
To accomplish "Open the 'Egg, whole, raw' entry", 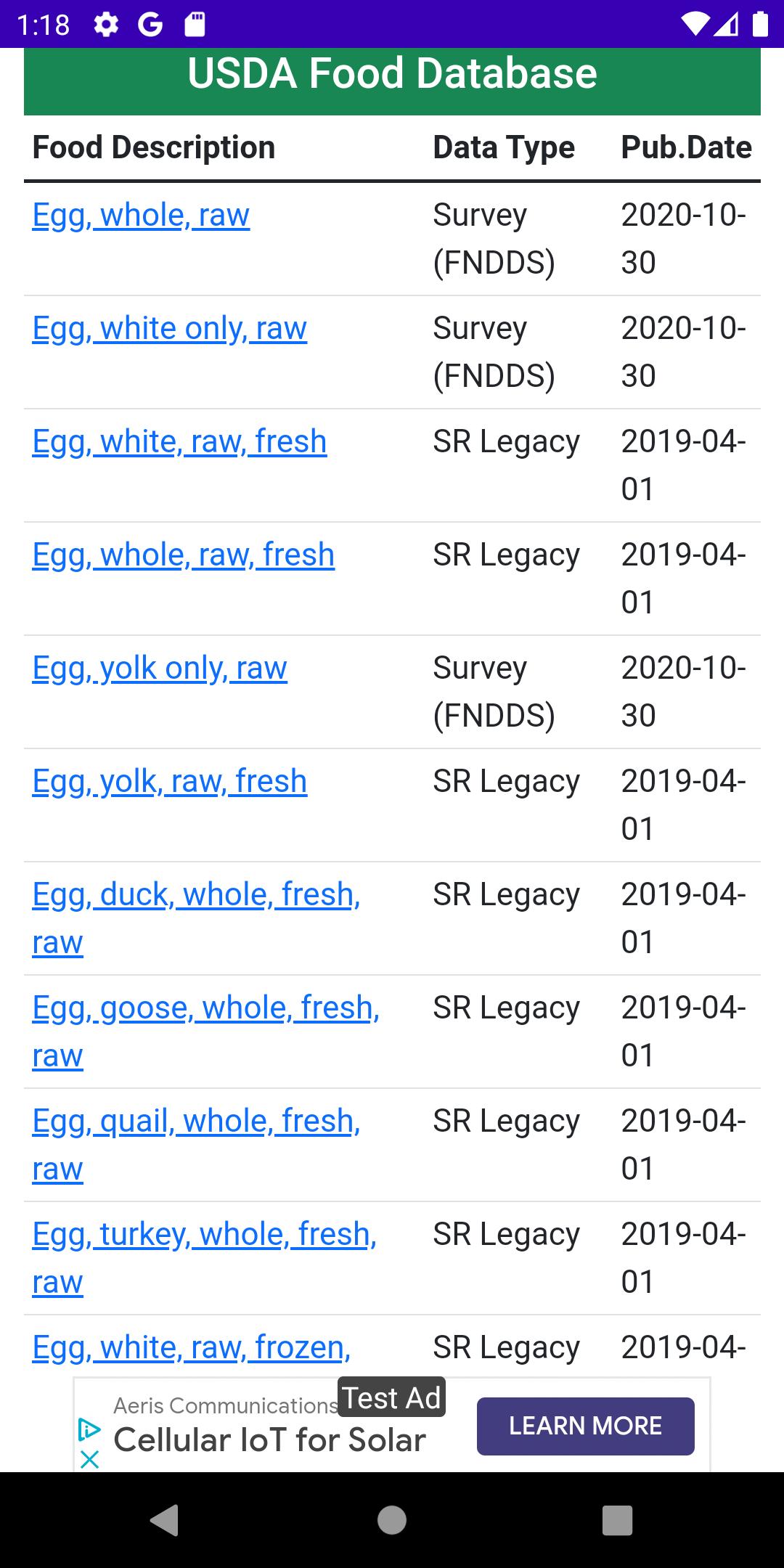I will (140, 215).
